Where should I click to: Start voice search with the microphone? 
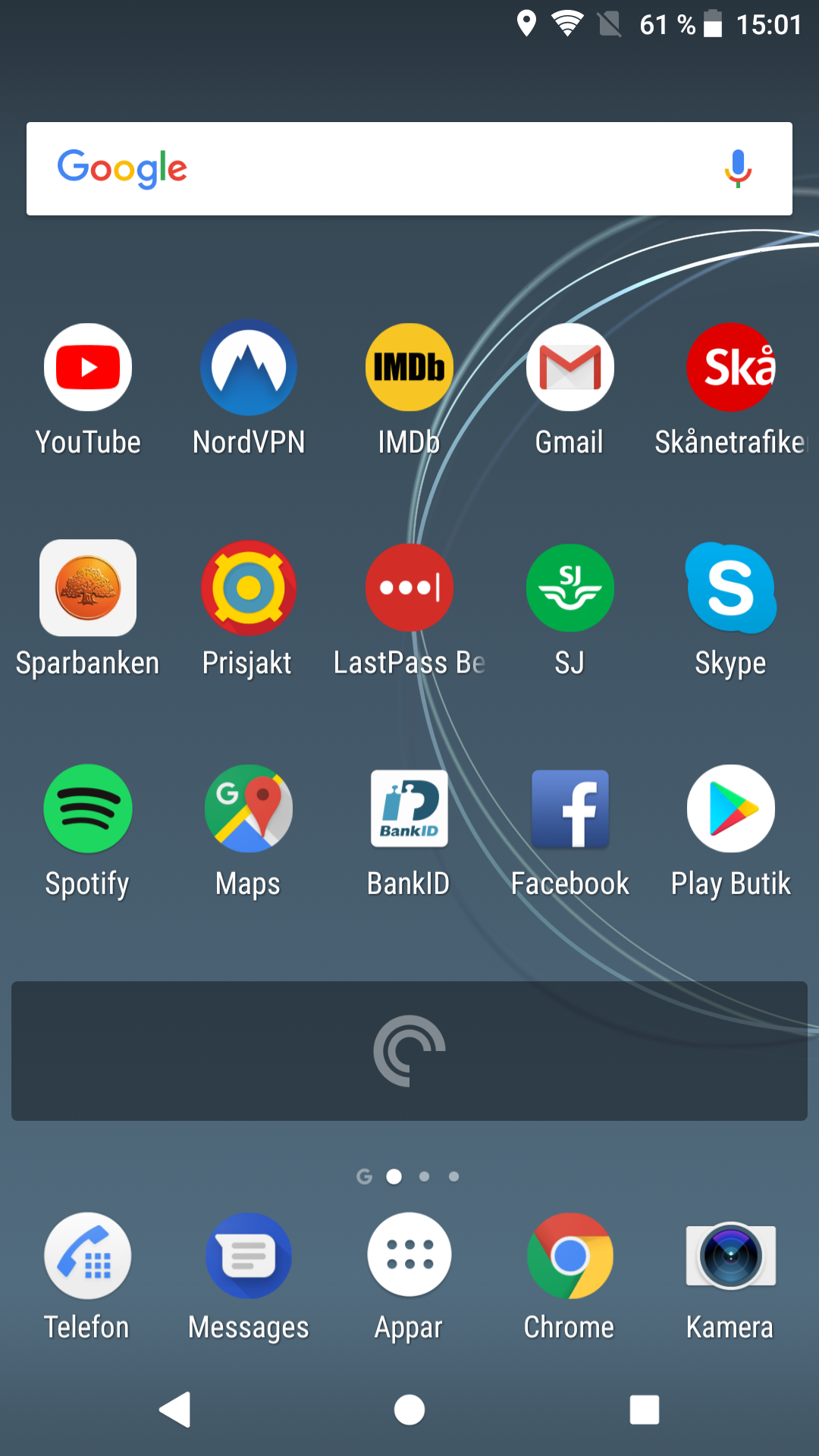coord(738,168)
